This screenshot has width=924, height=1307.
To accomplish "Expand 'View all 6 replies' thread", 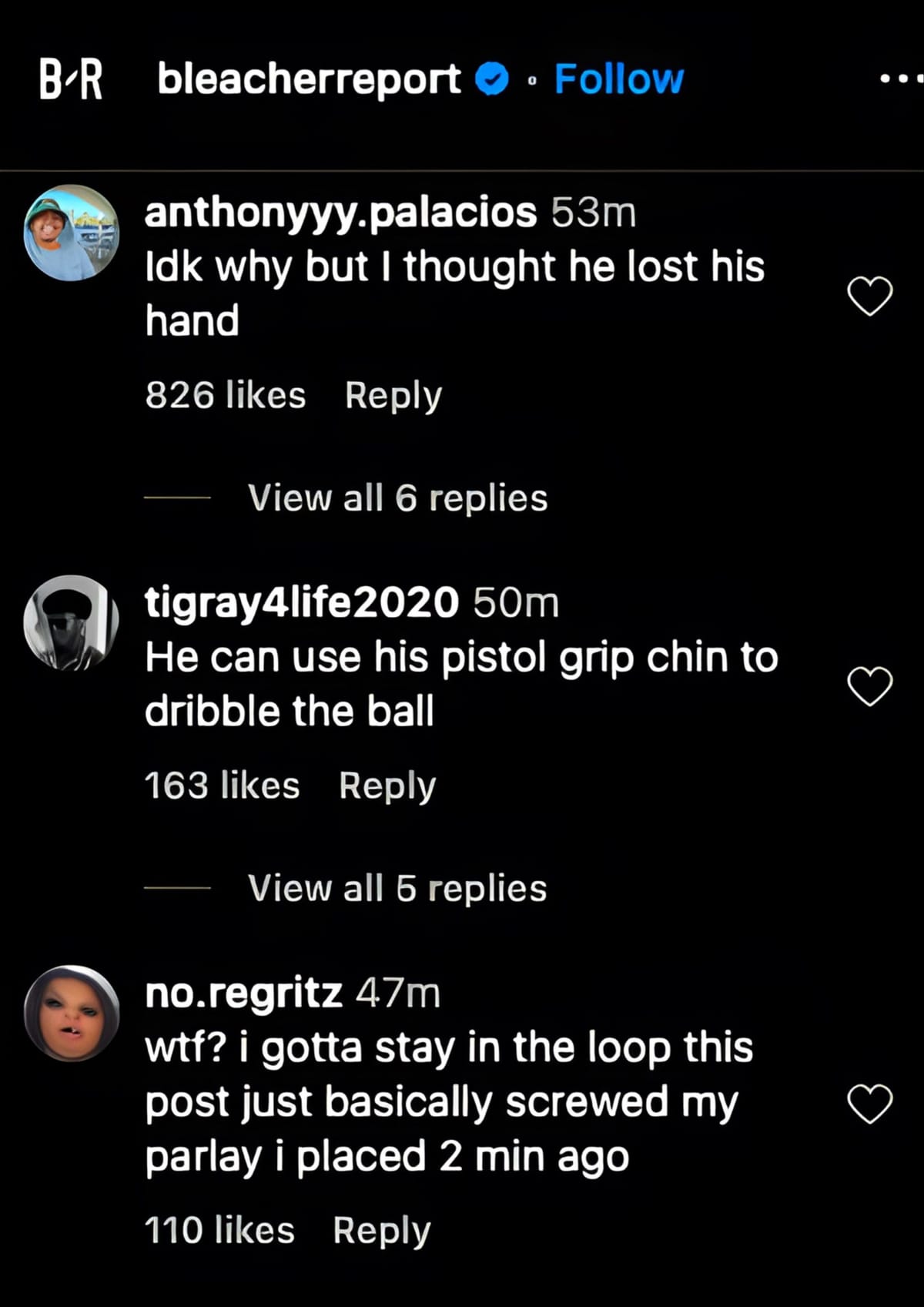I will (x=397, y=499).
